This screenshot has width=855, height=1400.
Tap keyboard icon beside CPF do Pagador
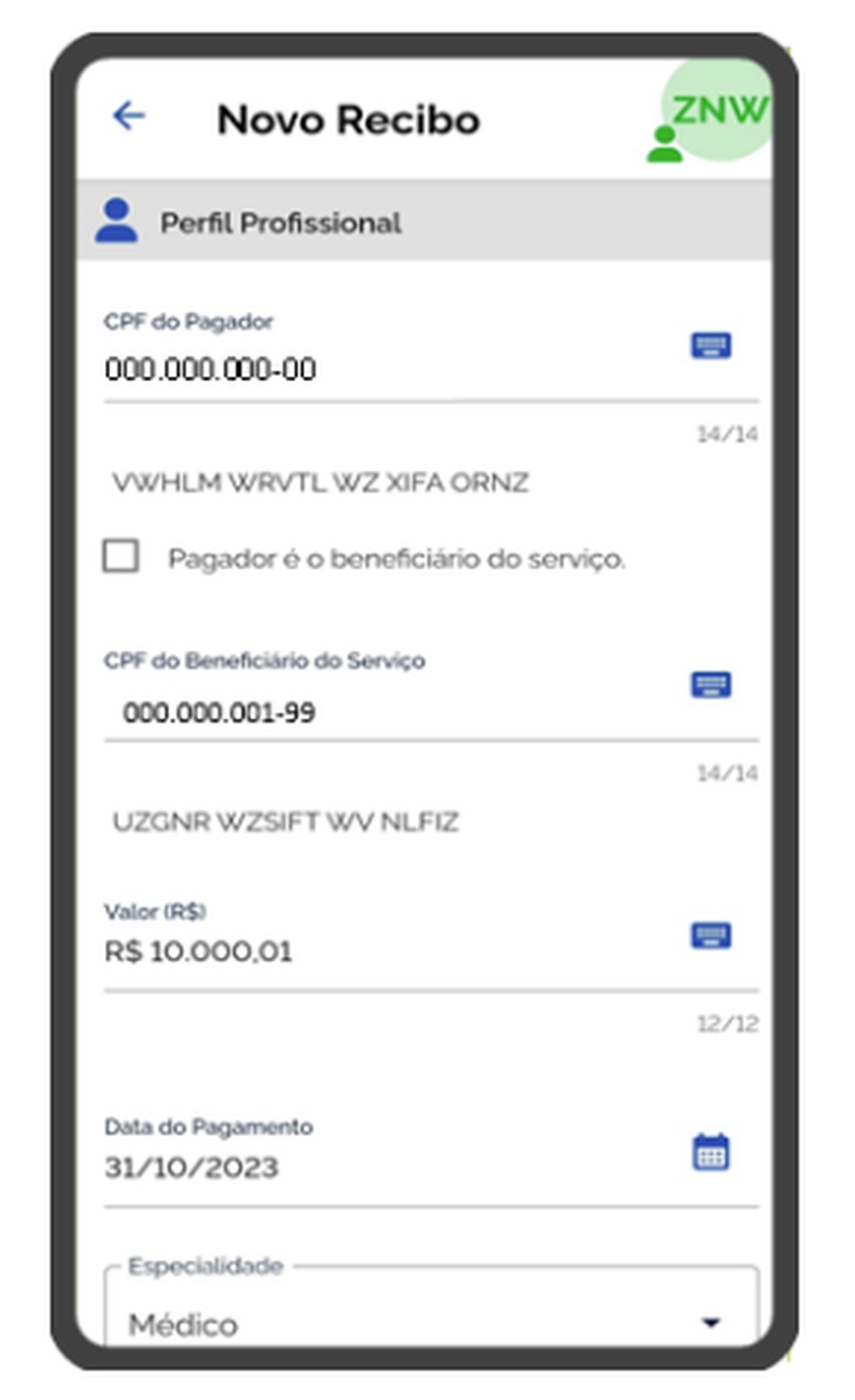pyautogui.click(x=710, y=346)
